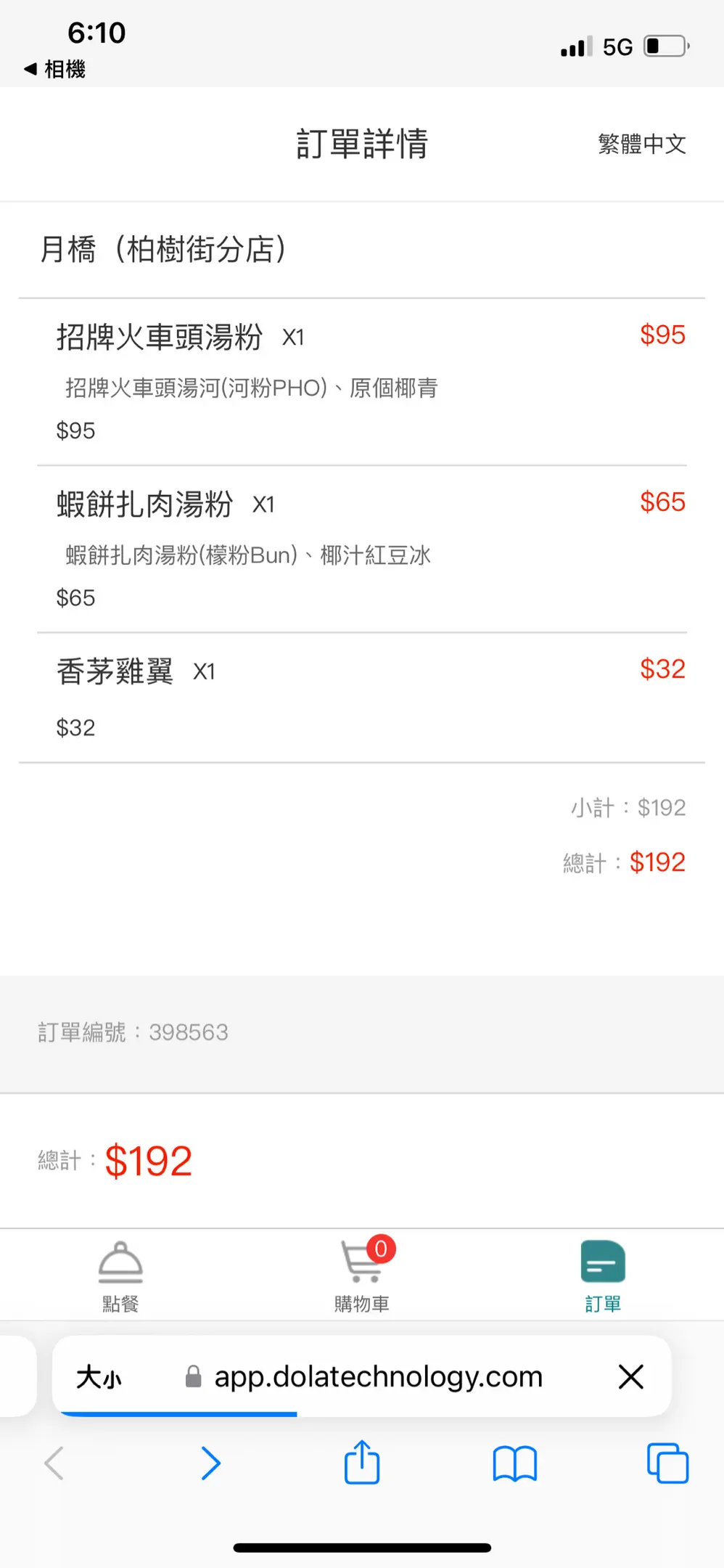Open the 大小 text size menu
The image size is (724, 1568).
99,1376
